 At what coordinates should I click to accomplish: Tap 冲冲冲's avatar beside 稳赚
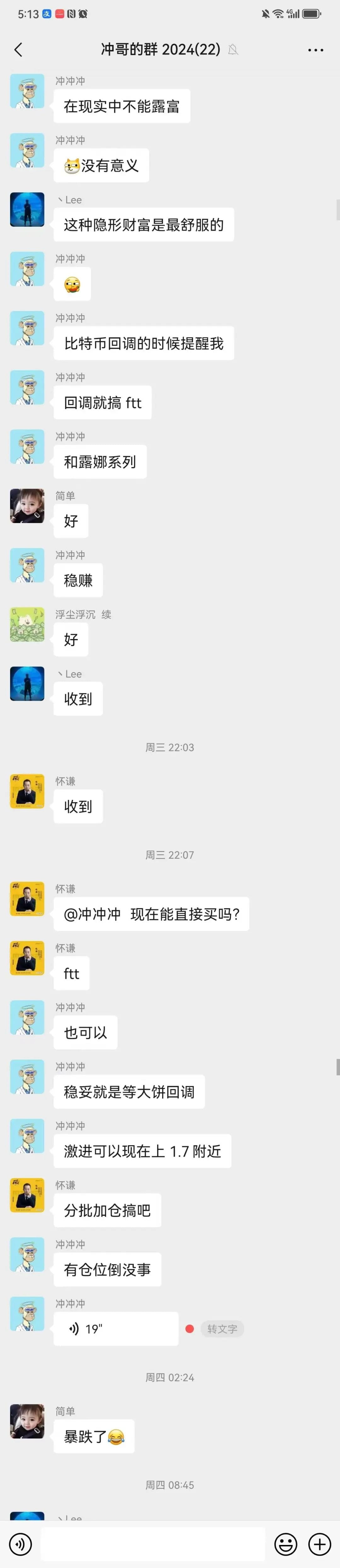click(27, 565)
